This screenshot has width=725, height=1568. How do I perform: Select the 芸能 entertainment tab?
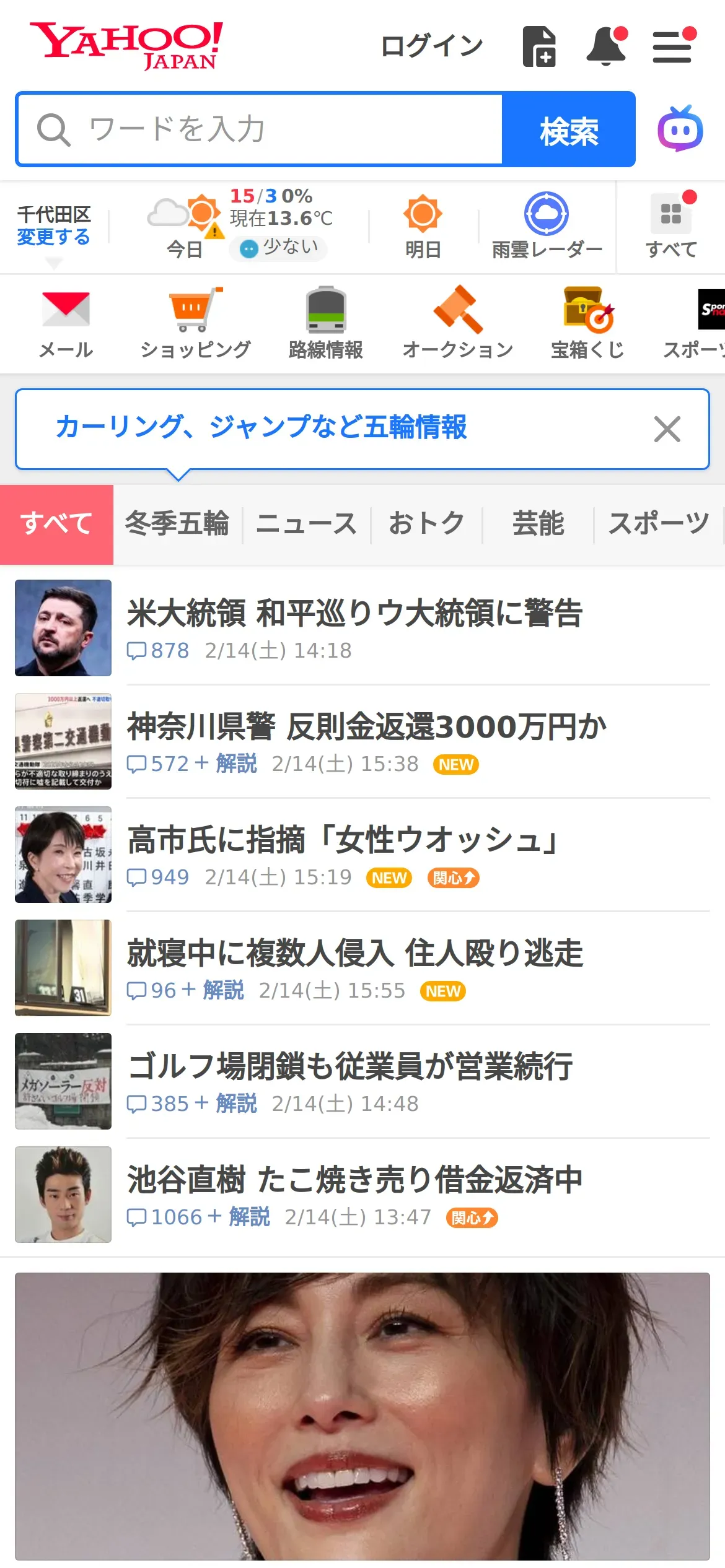[x=538, y=524]
